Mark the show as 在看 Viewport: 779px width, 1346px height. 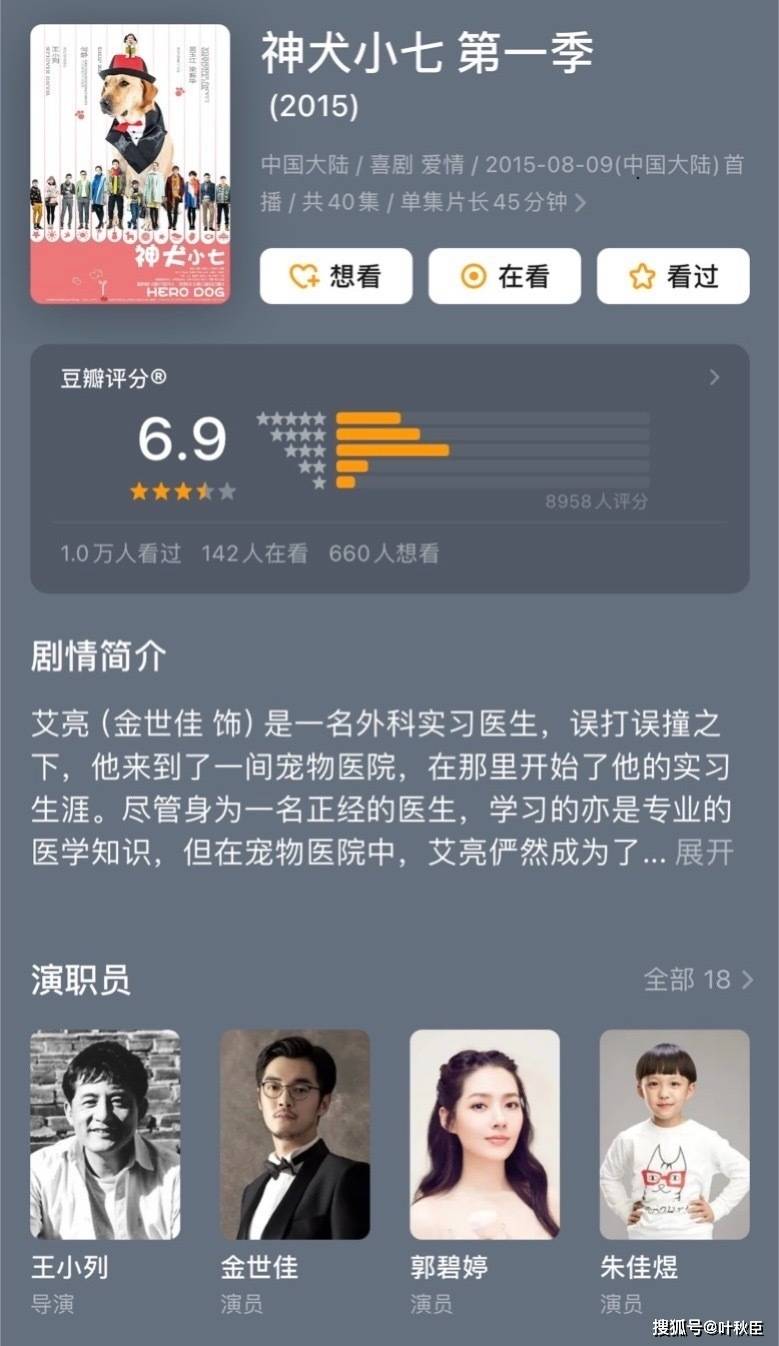505,276
